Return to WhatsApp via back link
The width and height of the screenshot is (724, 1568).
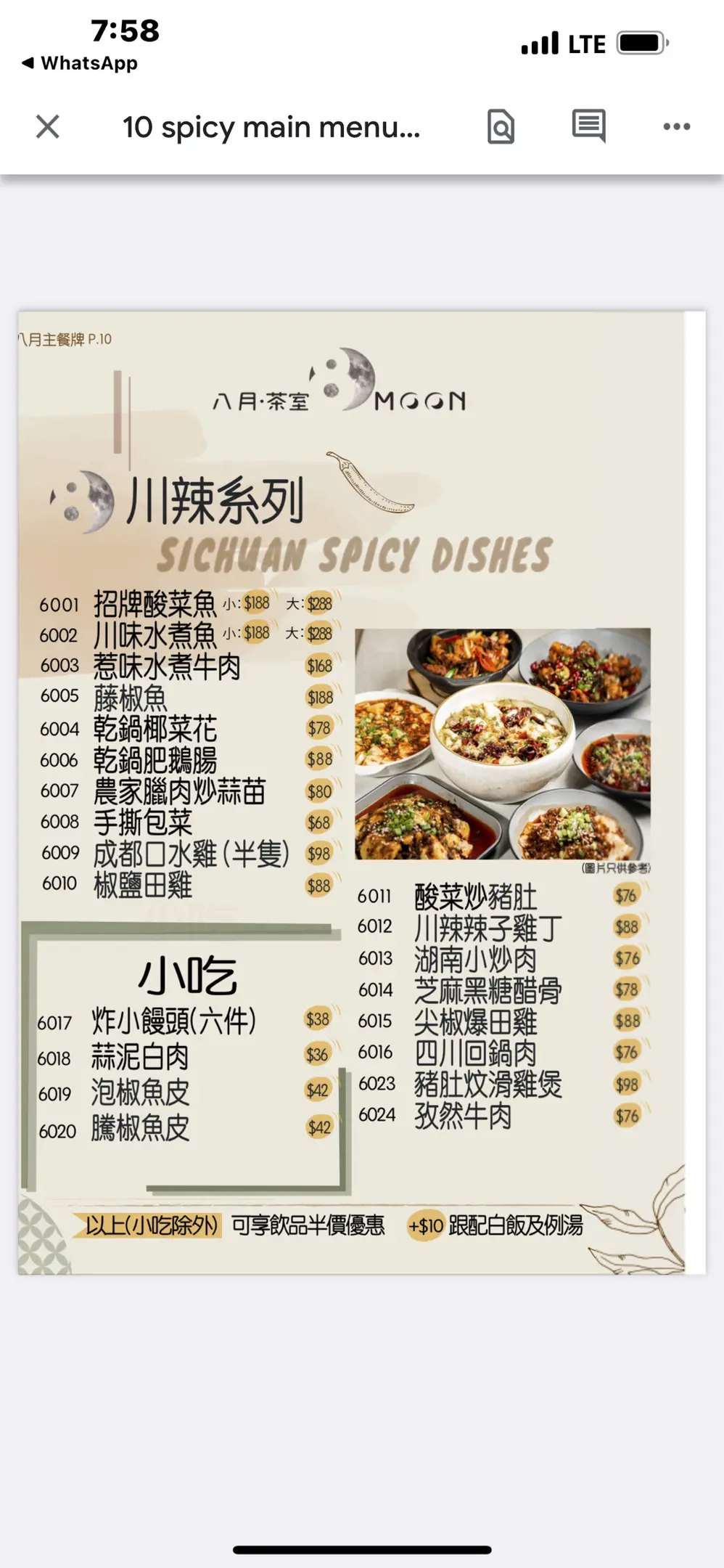[x=80, y=63]
